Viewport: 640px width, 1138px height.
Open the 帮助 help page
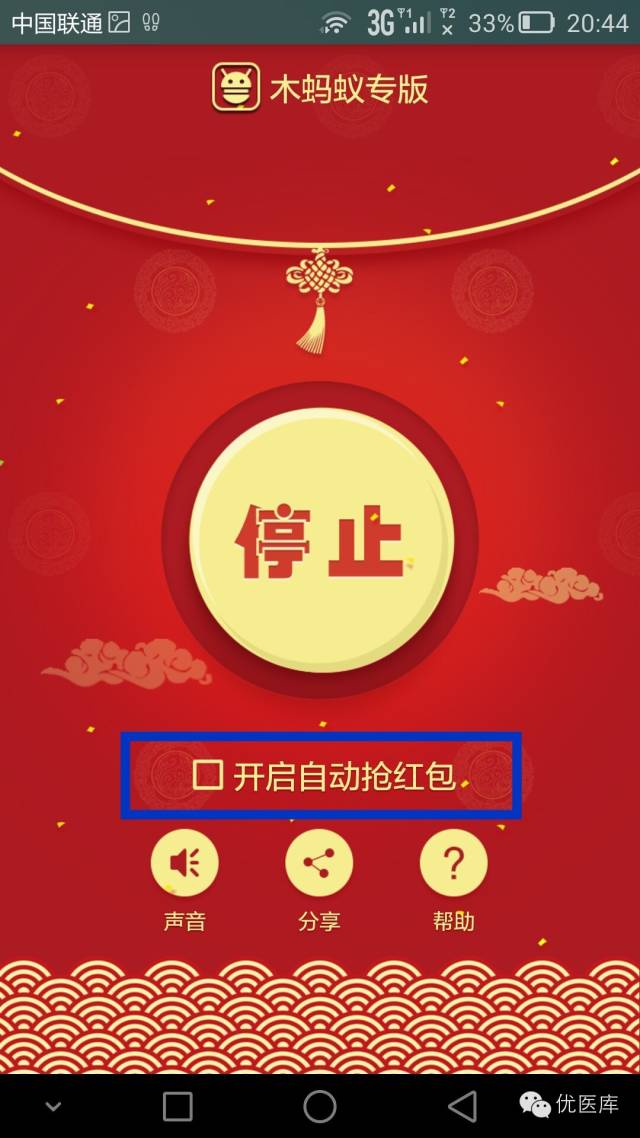[x=453, y=863]
